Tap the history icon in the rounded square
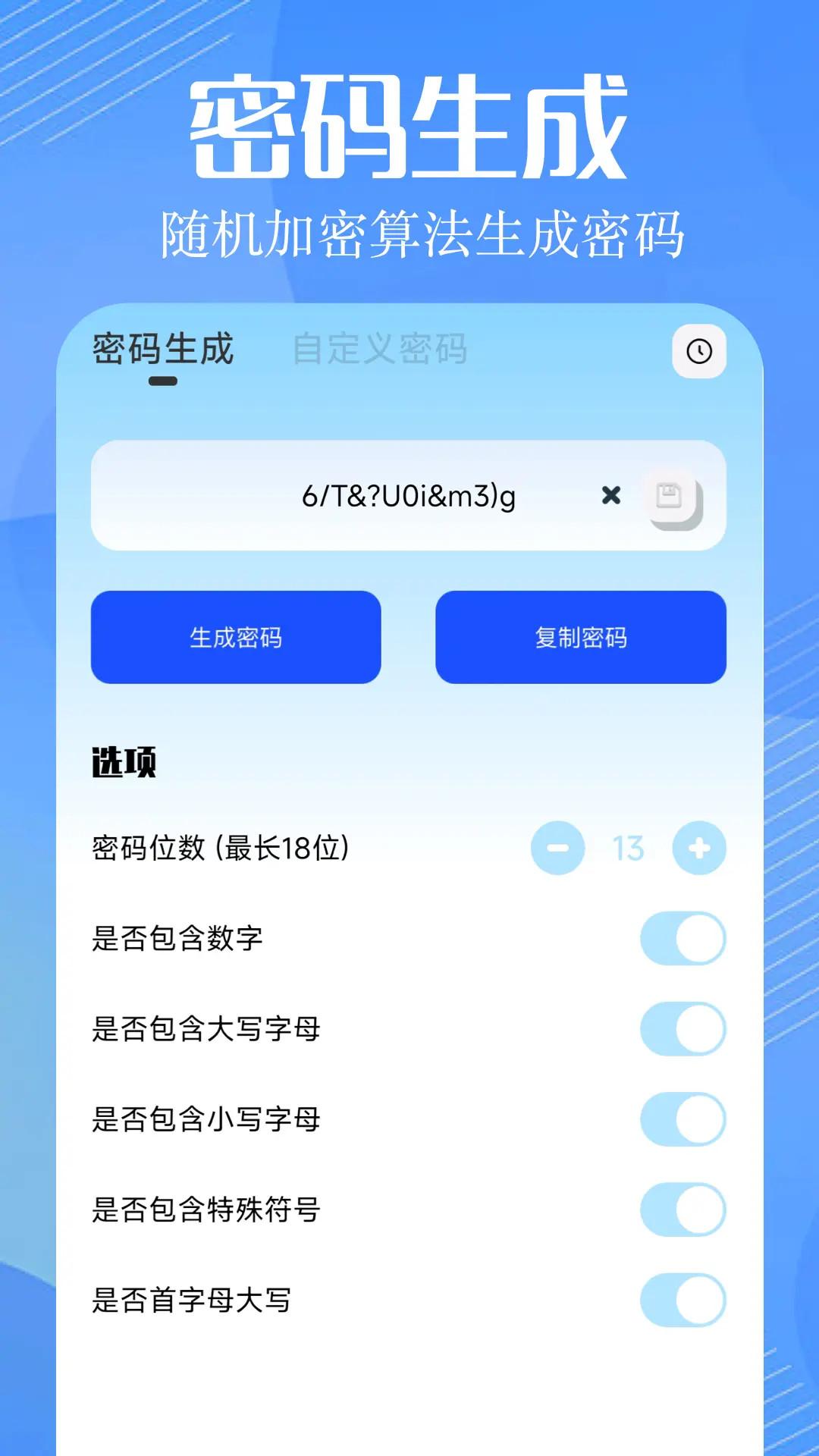This screenshot has width=819, height=1456. tap(698, 351)
